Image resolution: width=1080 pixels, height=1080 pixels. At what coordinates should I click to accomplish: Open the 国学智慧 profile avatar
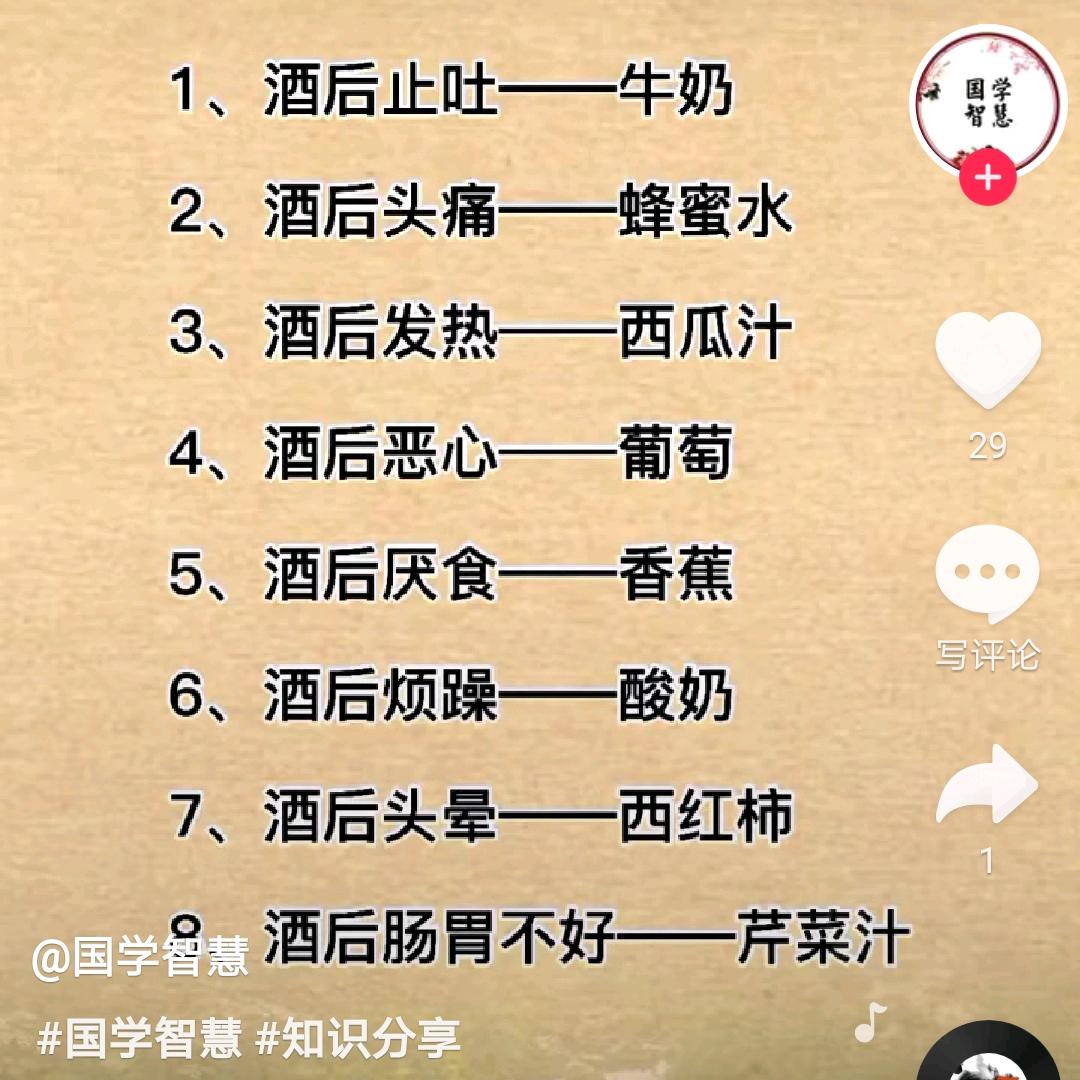(x=987, y=100)
